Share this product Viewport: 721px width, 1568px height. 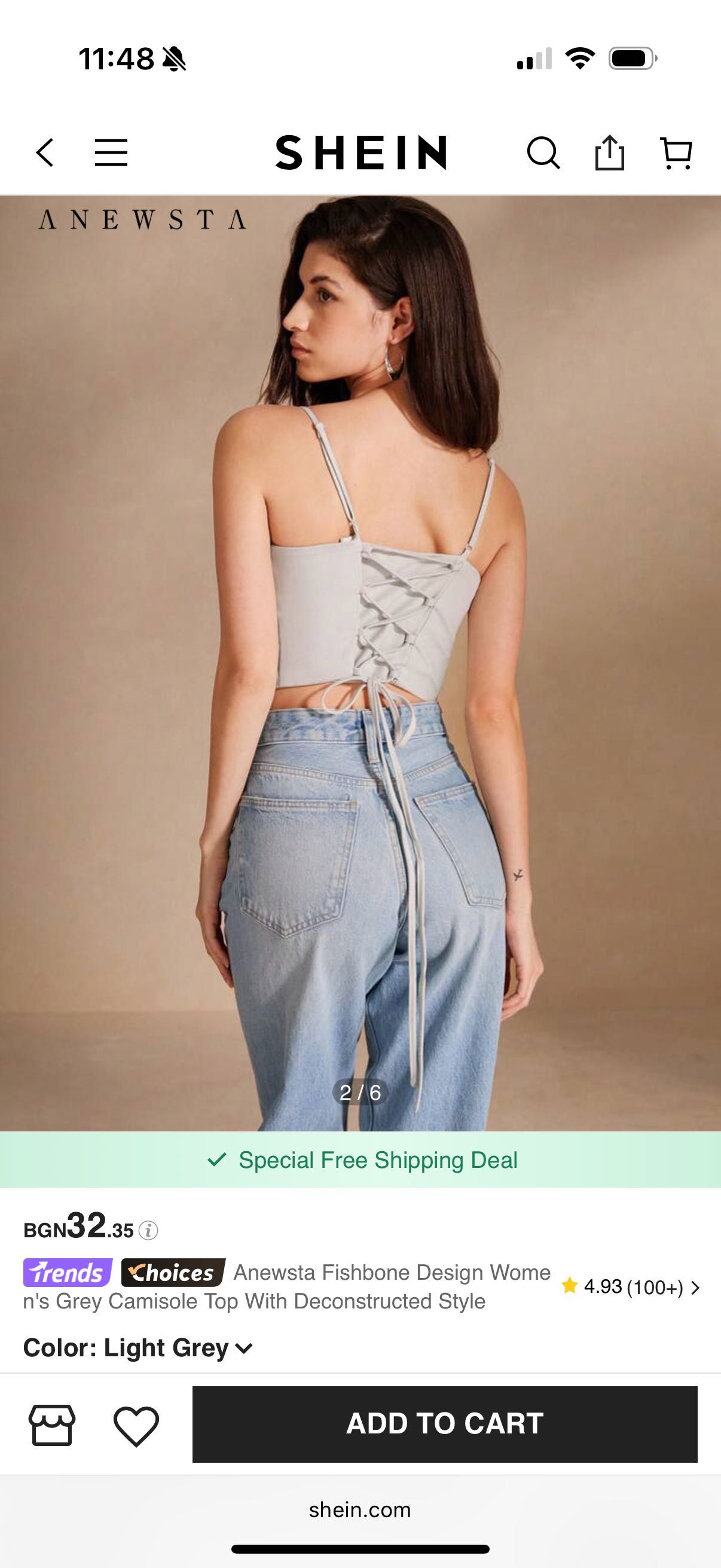[609, 152]
